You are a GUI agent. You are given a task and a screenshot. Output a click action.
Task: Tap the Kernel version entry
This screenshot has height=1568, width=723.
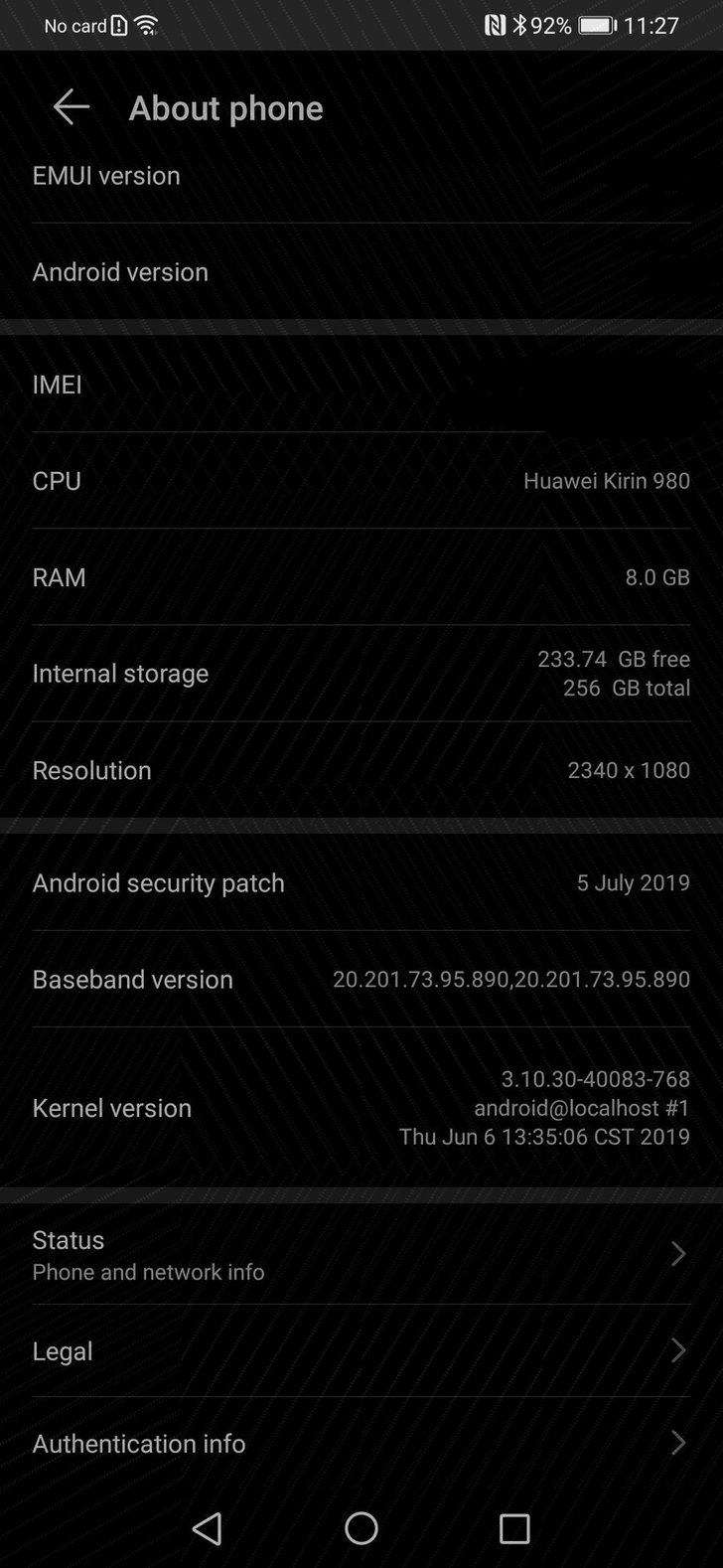[x=361, y=1108]
